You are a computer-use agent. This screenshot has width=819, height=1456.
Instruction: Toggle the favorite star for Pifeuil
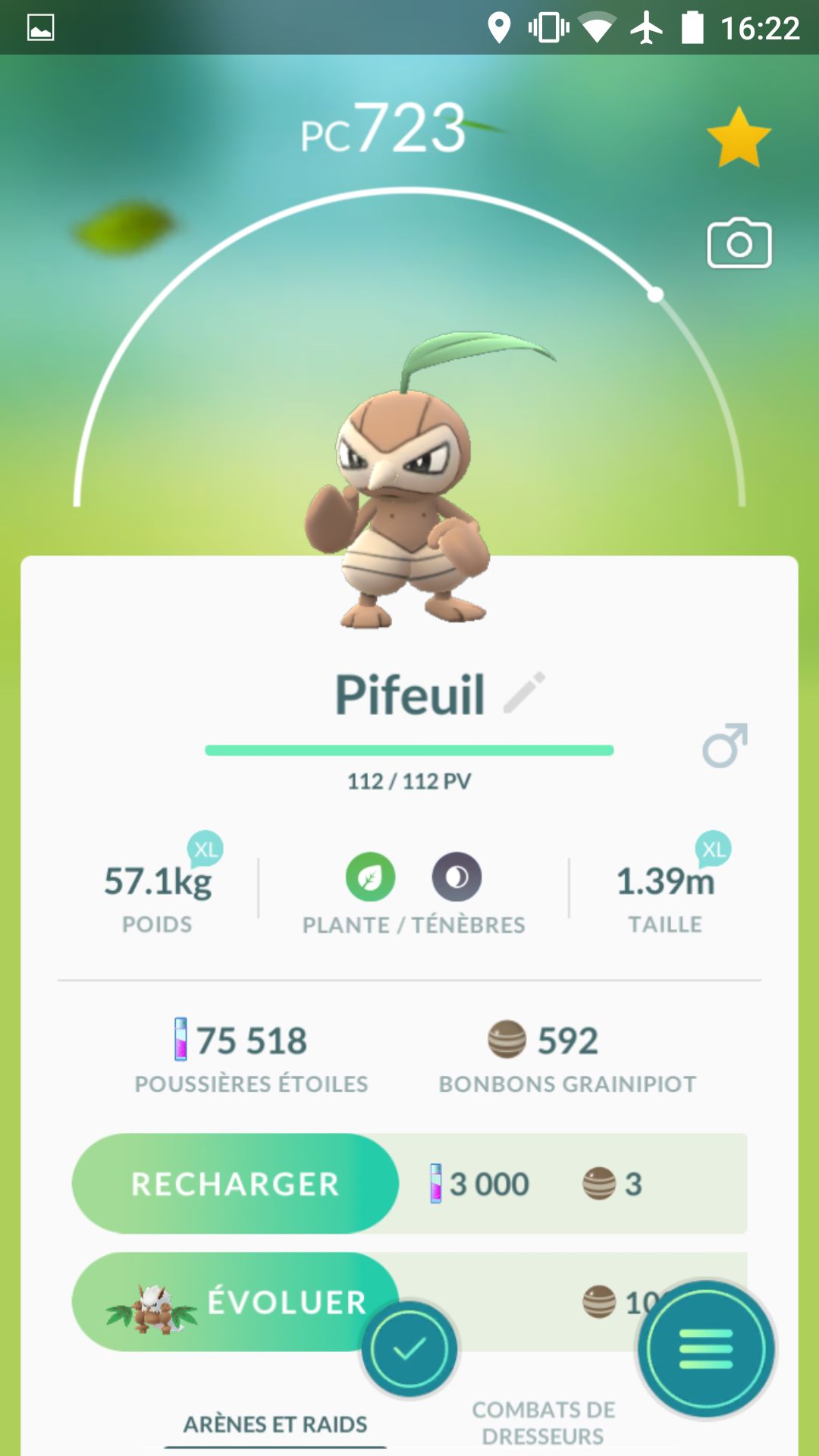(739, 138)
